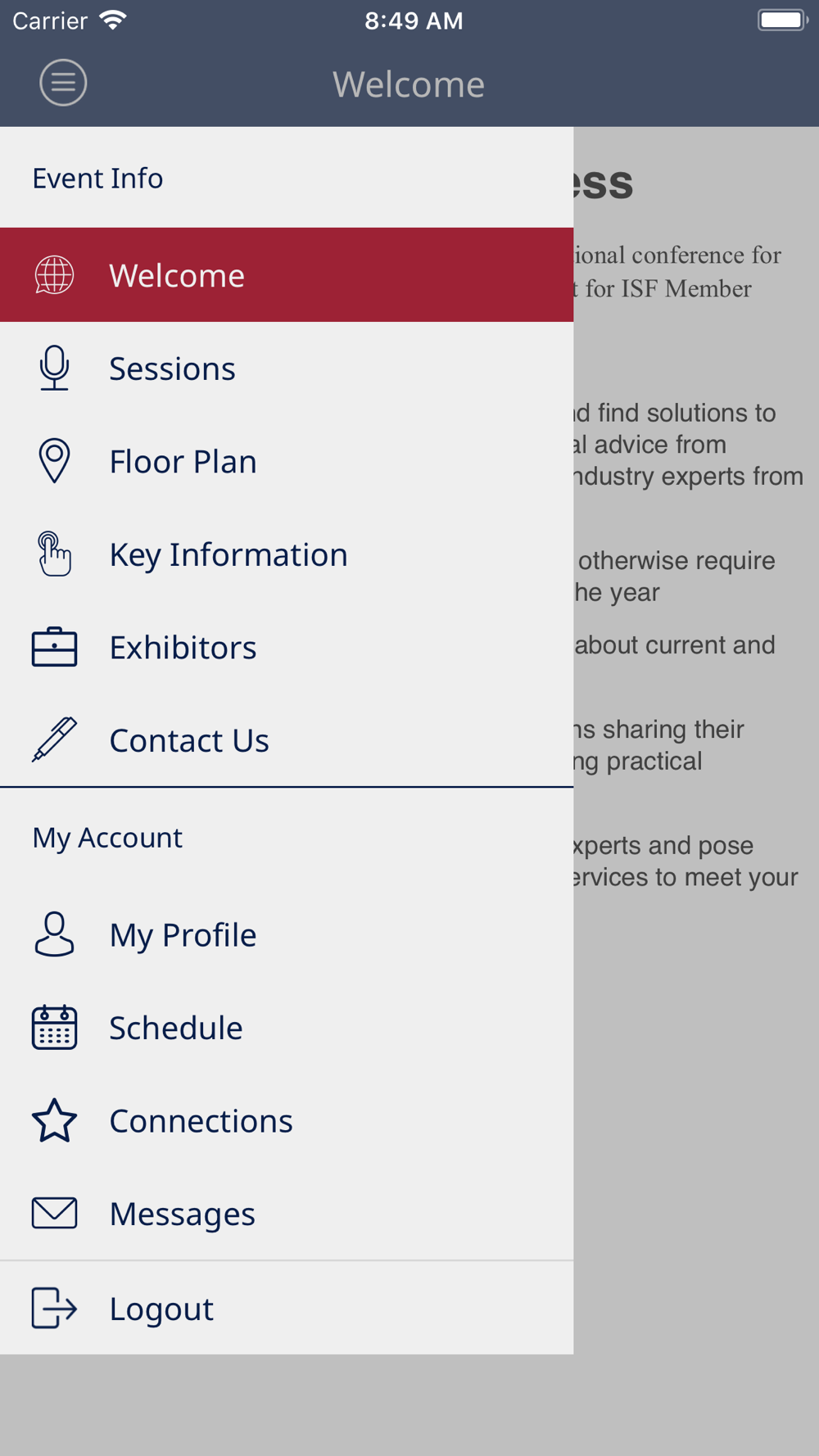Screen dimensions: 819x1456
Task: Open the Sessions list
Action: click(x=287, y=369)
